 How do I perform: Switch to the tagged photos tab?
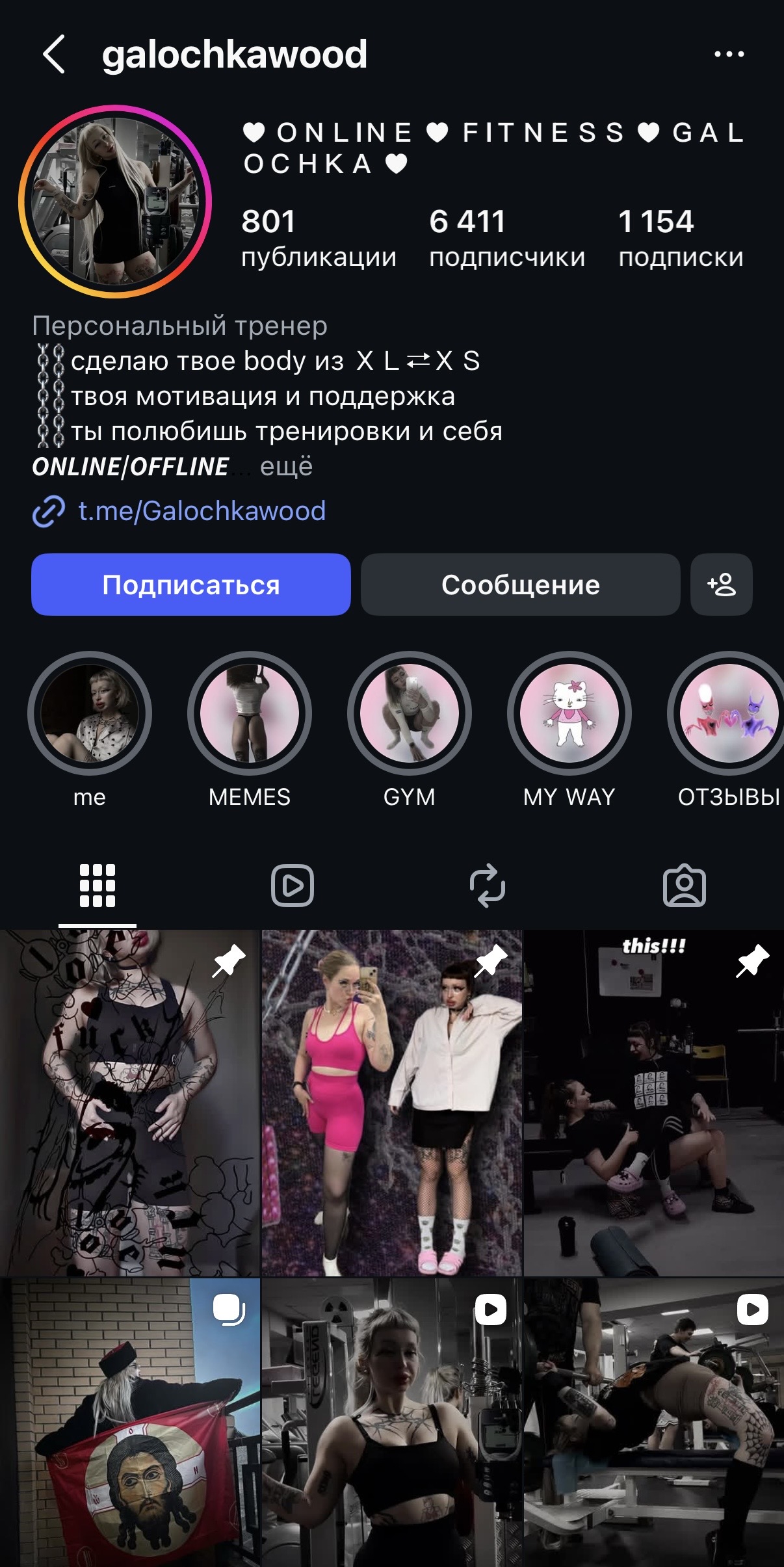point(684,886)
